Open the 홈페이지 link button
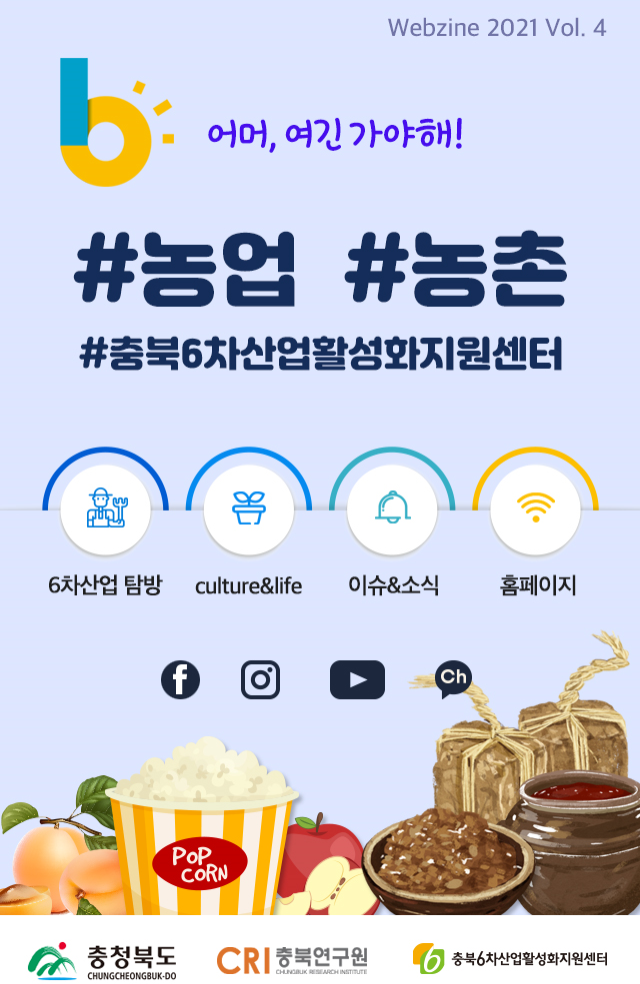The height and width of the screenshot is (984, 640). coord(535,510)
